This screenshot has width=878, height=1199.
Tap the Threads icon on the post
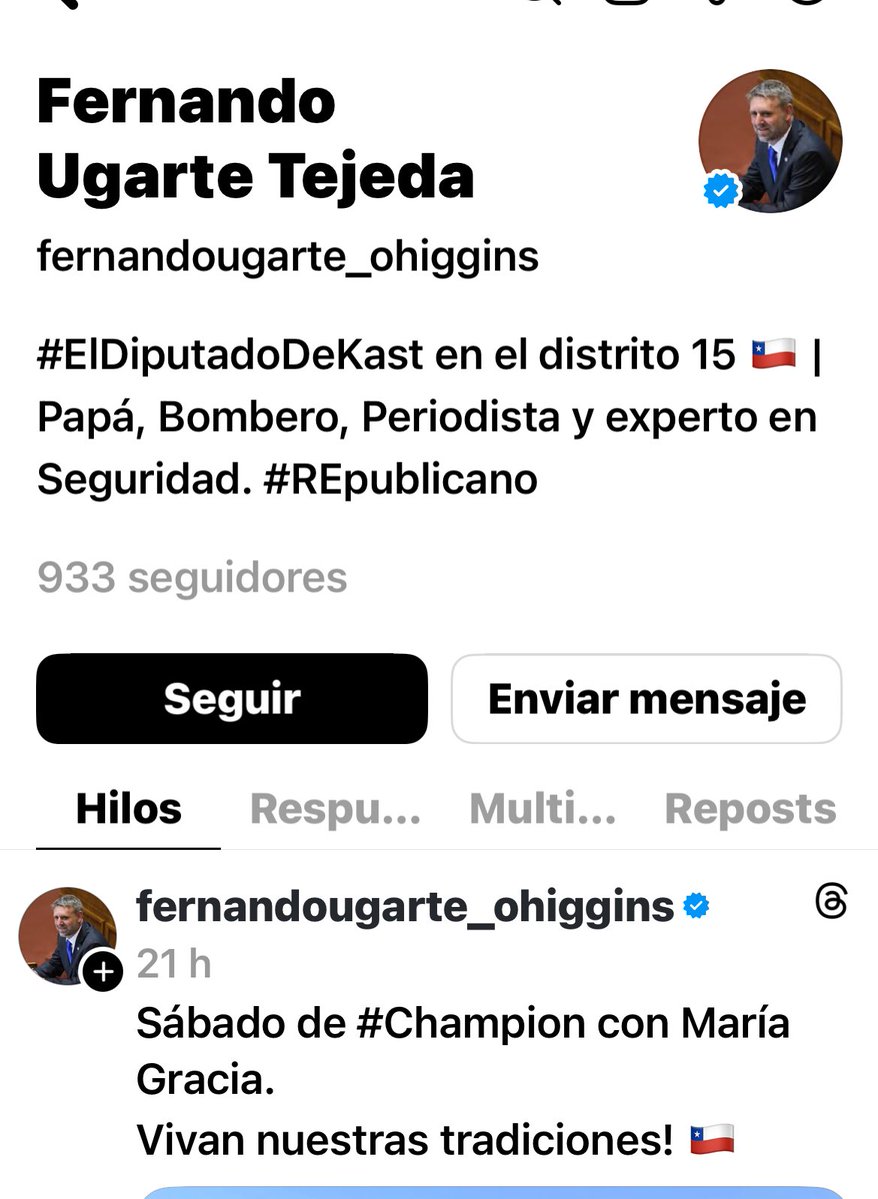pyautogui.click(x=831, y=902)
